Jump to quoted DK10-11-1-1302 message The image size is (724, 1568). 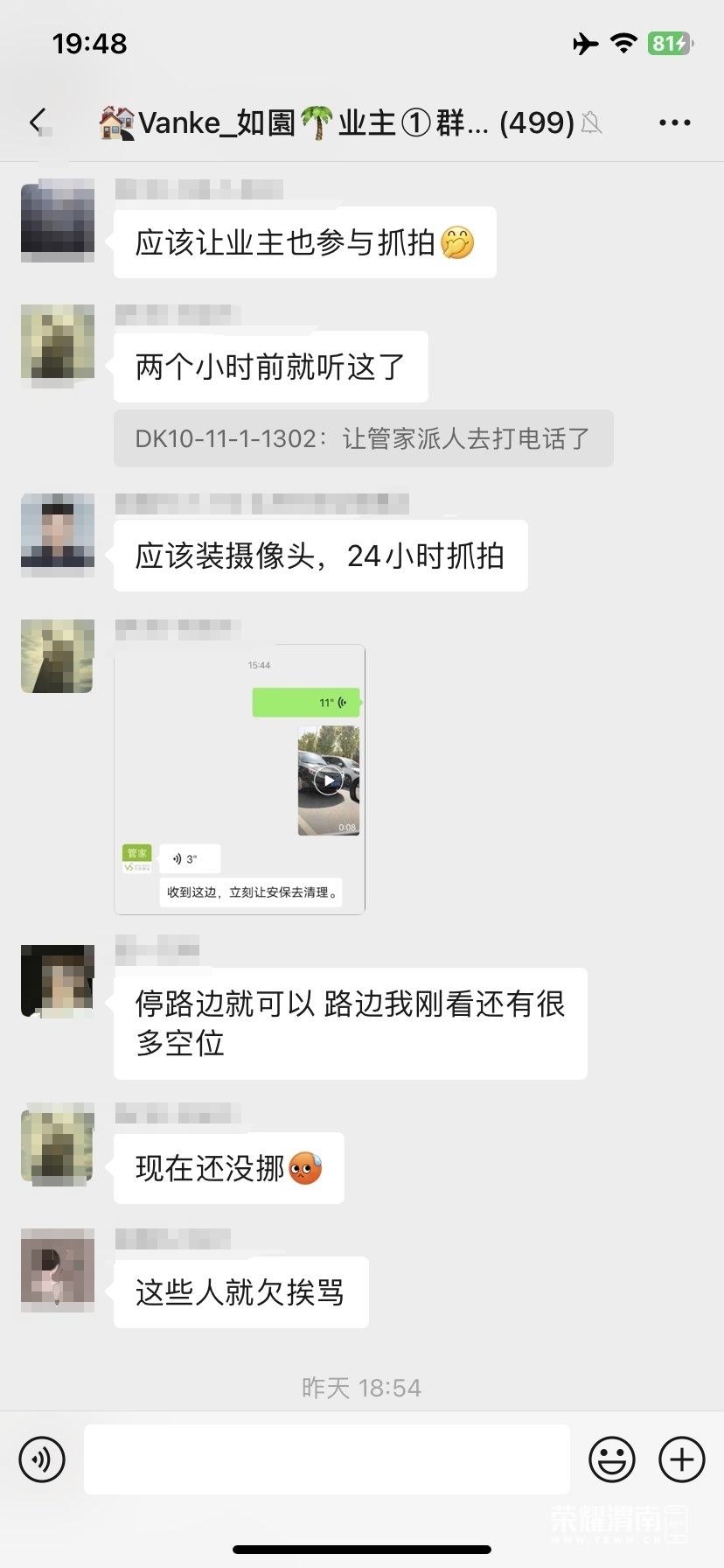coord(363,438)
